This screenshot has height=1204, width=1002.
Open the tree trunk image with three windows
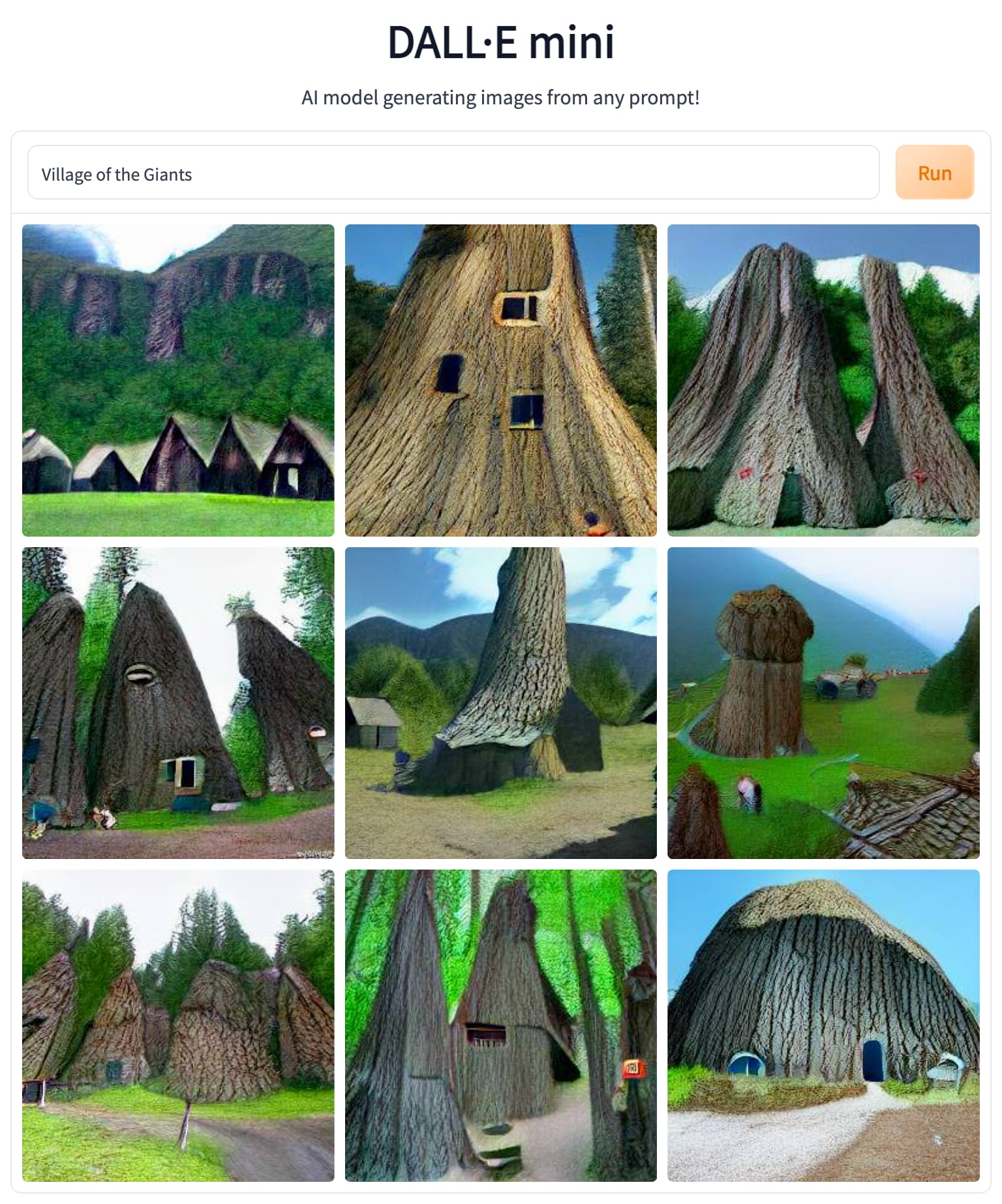(500, 380)
